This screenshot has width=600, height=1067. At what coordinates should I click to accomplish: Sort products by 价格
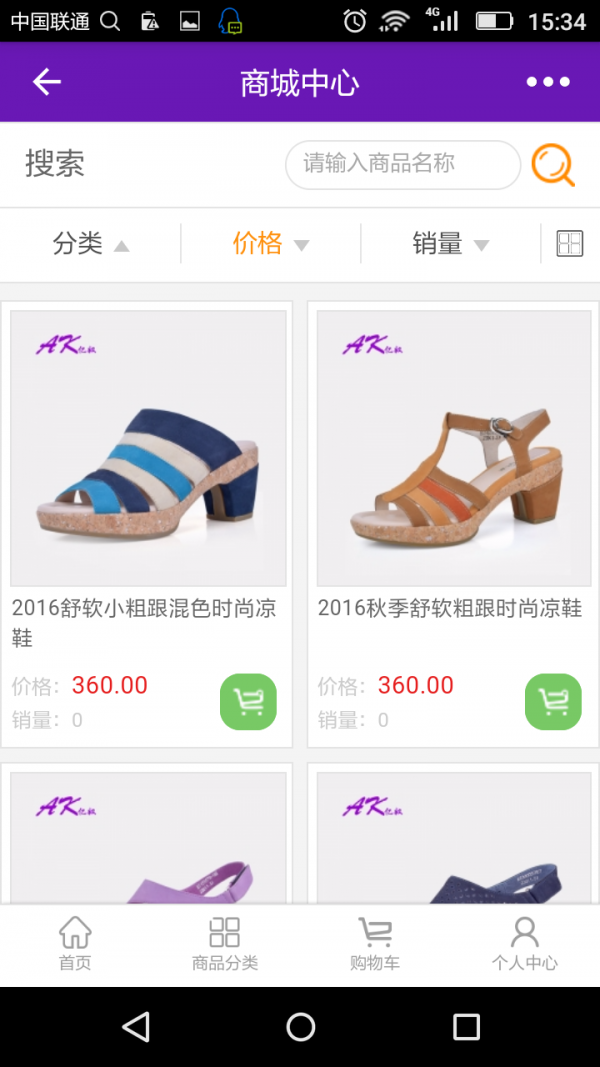tap(270, 243)
